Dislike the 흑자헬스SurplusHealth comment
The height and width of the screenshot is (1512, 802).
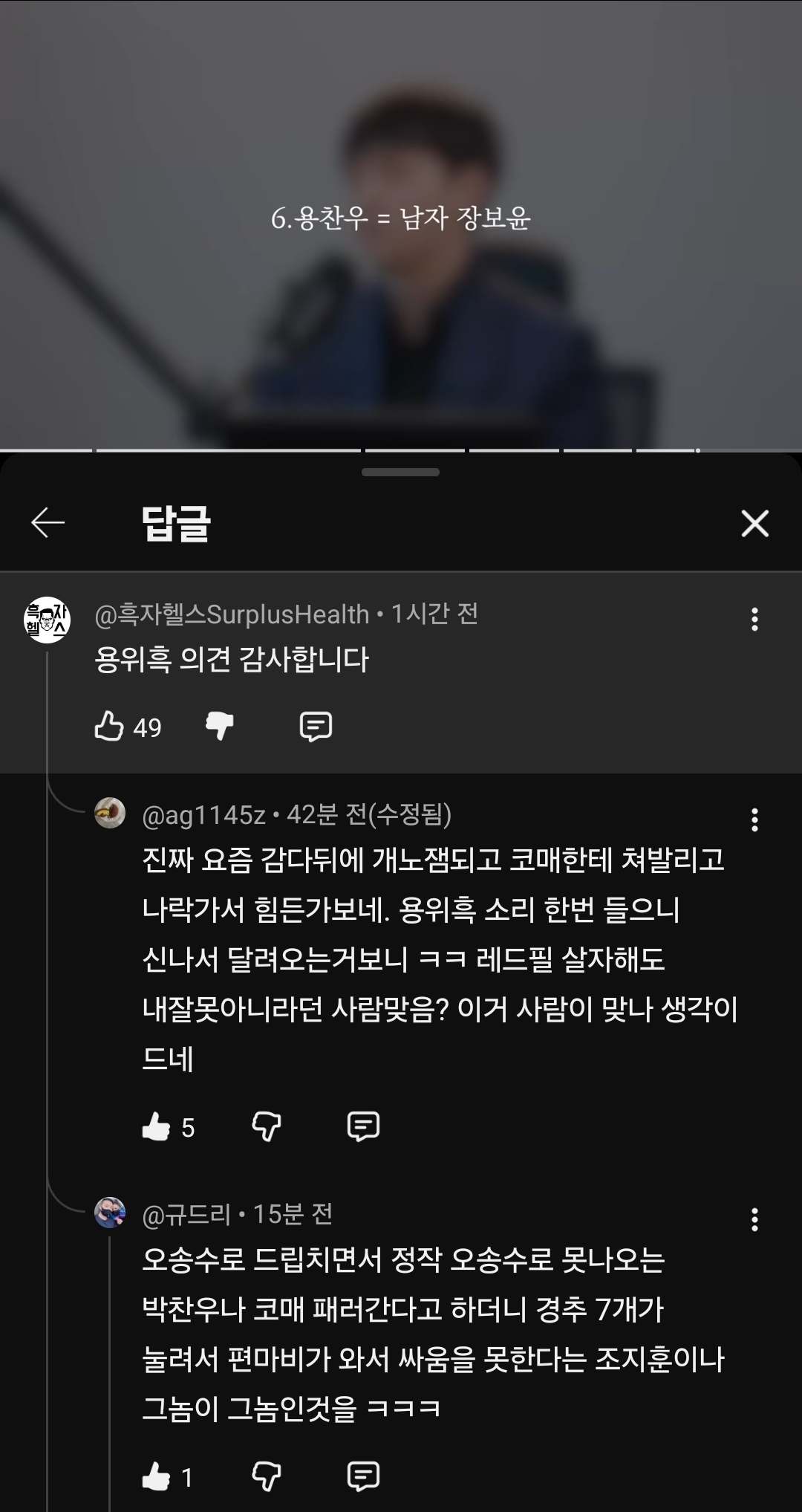219,726
